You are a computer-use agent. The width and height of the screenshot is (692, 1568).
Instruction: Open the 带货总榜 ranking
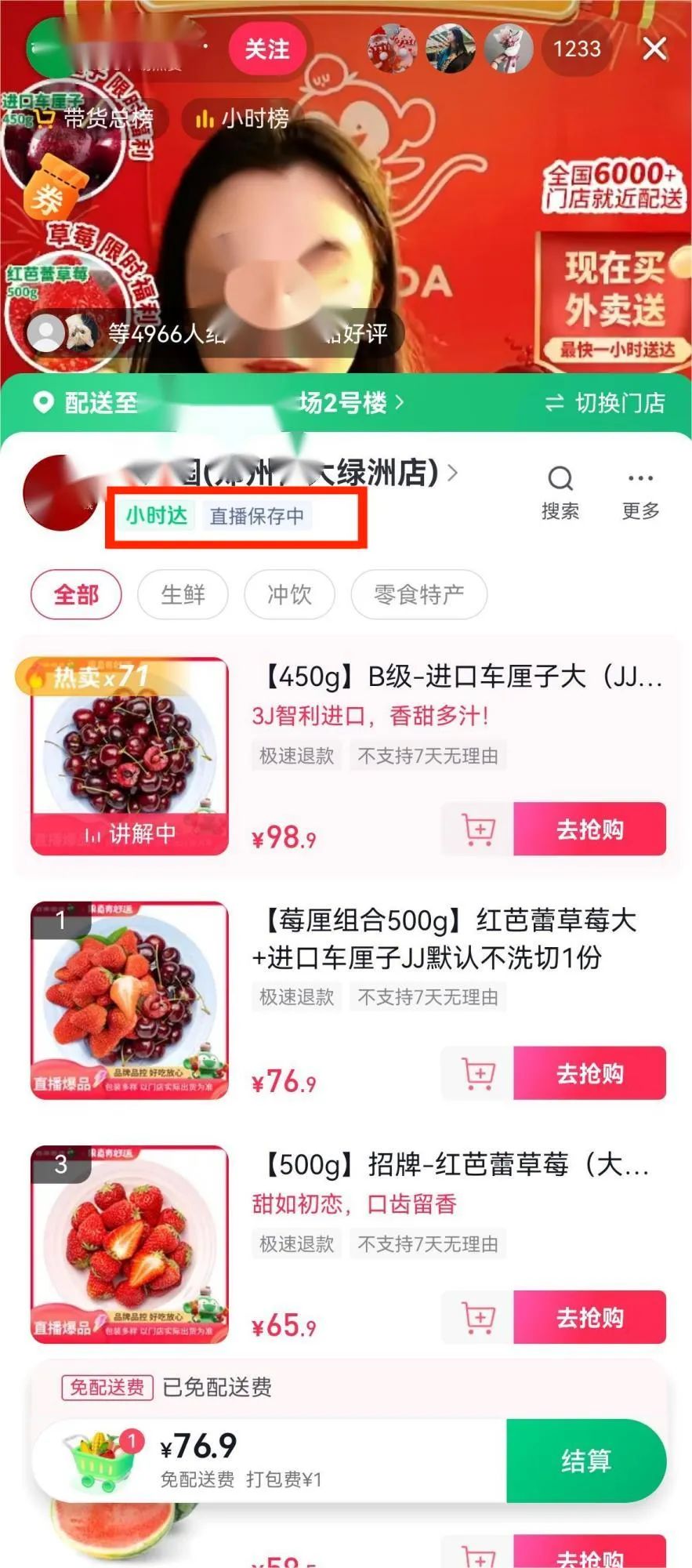click(98, 118)
